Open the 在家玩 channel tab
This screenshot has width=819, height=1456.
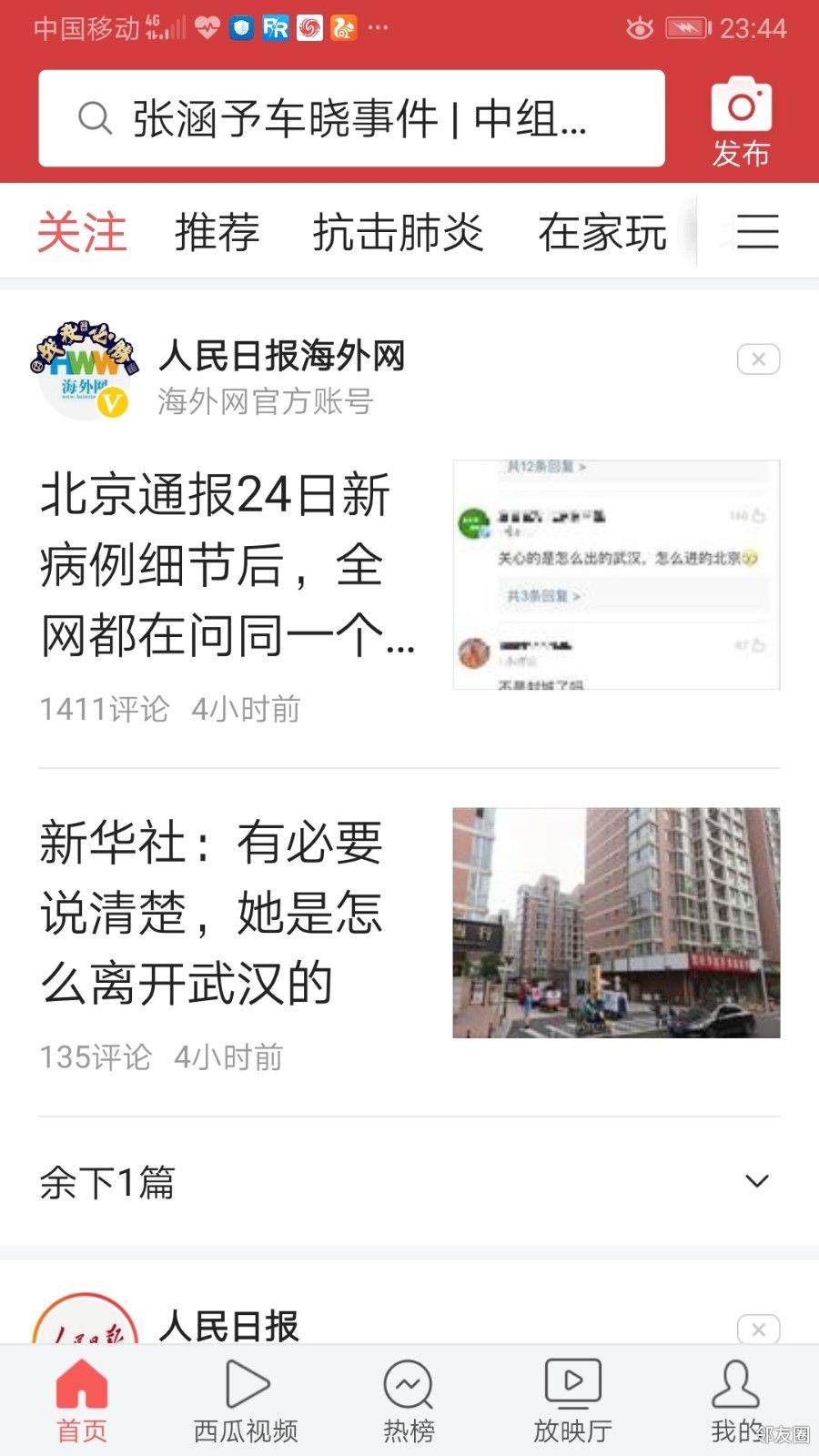click(x=602, y=232)
